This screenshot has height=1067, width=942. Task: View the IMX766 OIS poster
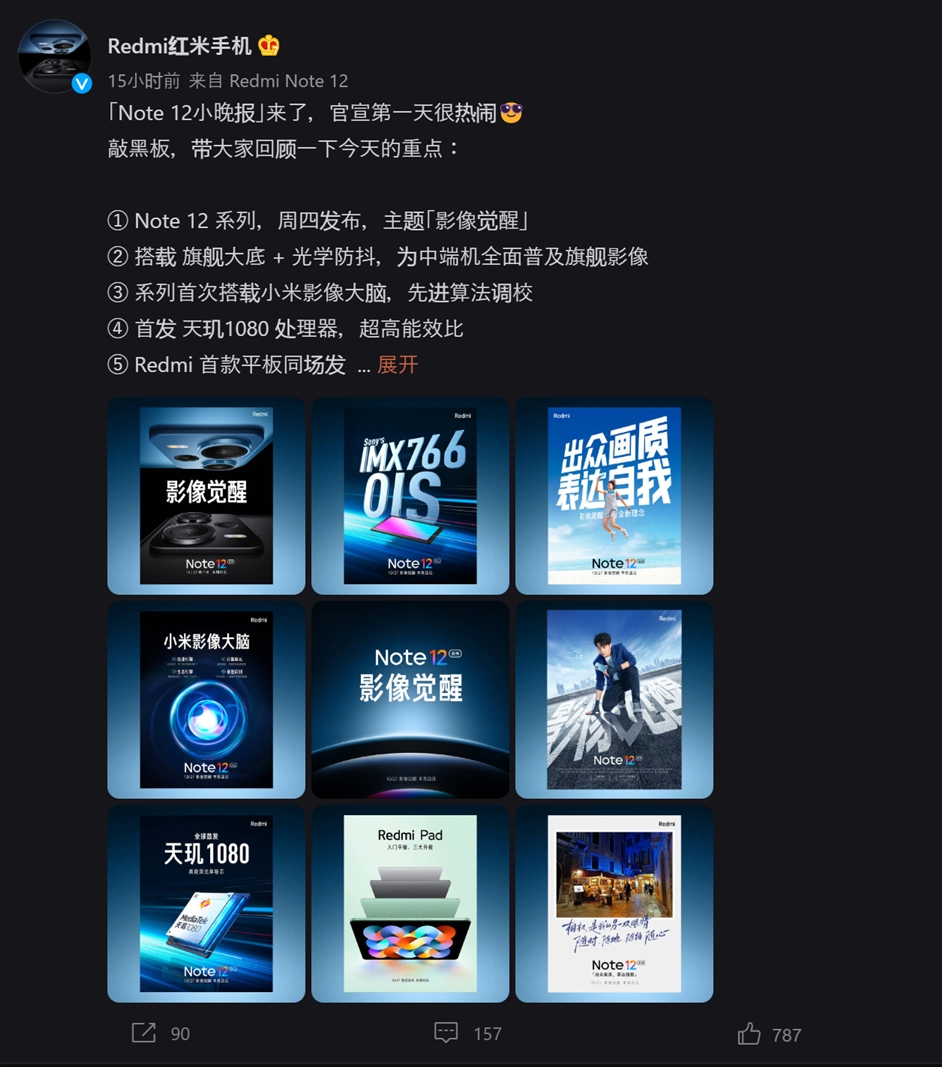coord(410,496)
